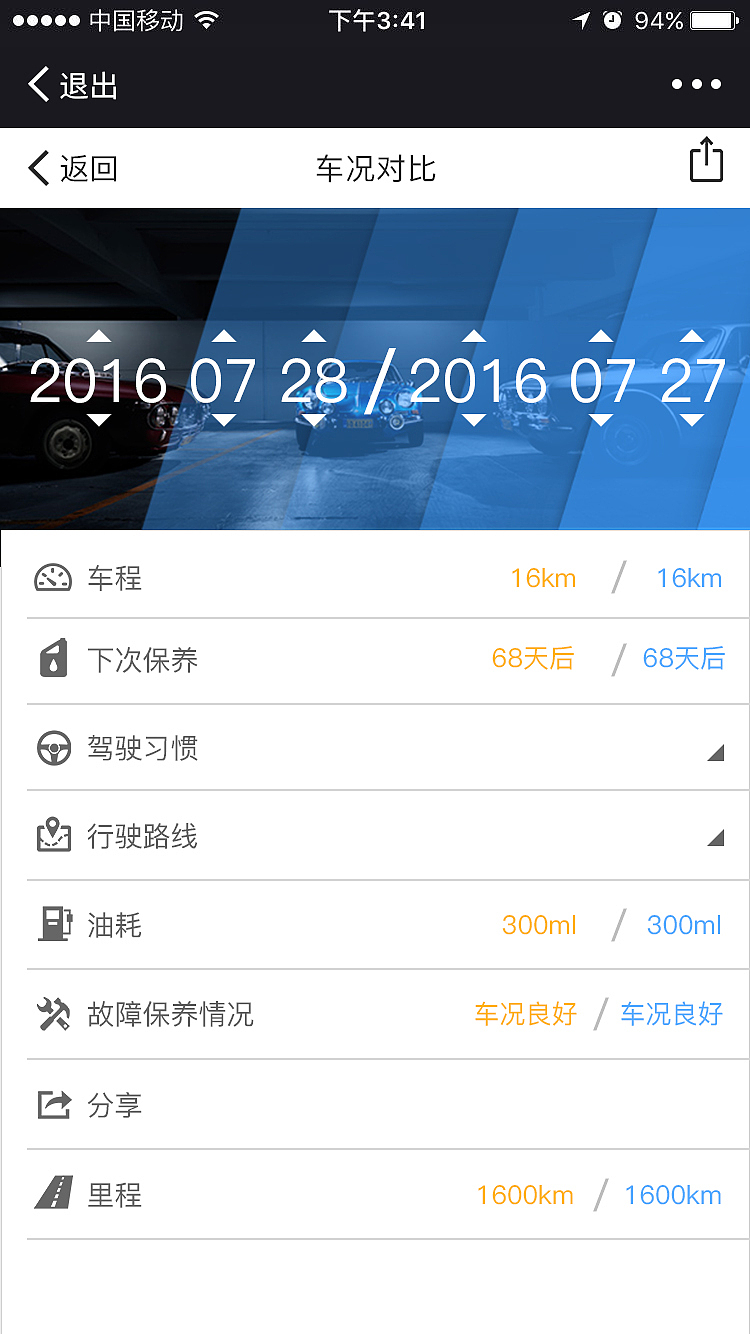This screenshot has width=750, height=1334.
Task: Click the orange 16km mileage value
Action: point(543,578)
